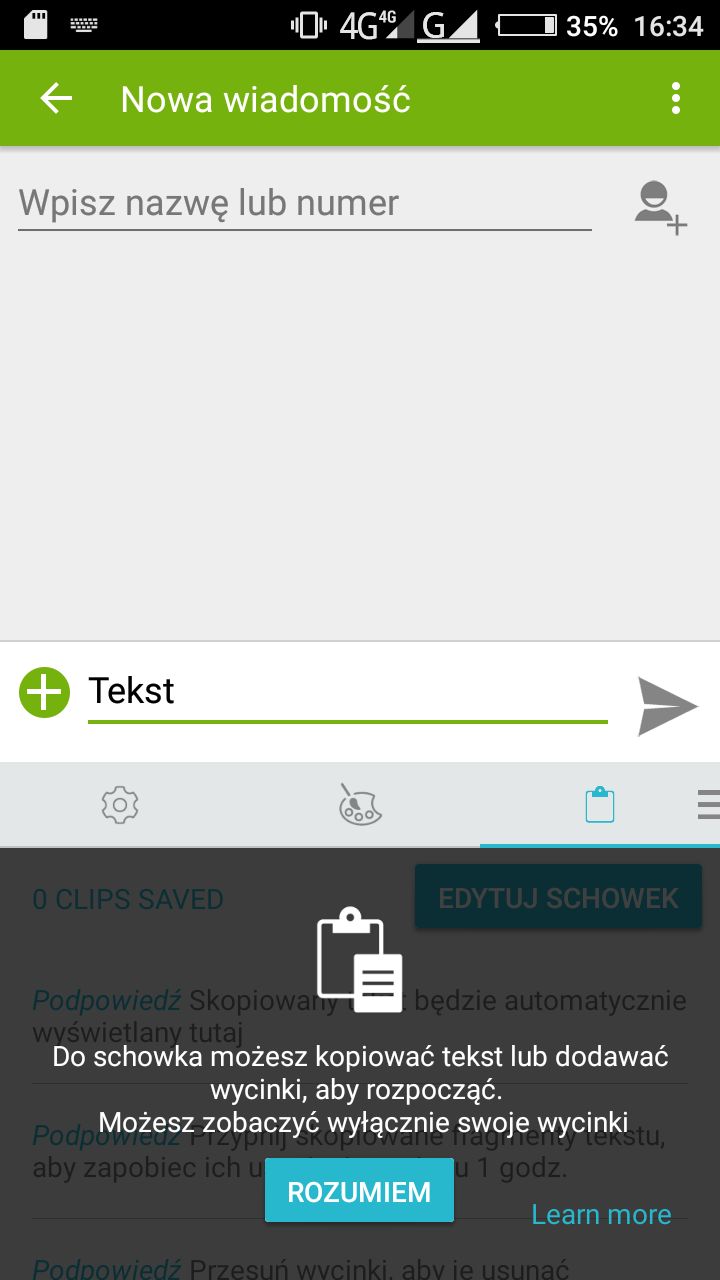Dismiss the tip with ROZUMIEM
Viewport: 720px width, 1280px height.
pyautogui.click(x=359, y=1191)
